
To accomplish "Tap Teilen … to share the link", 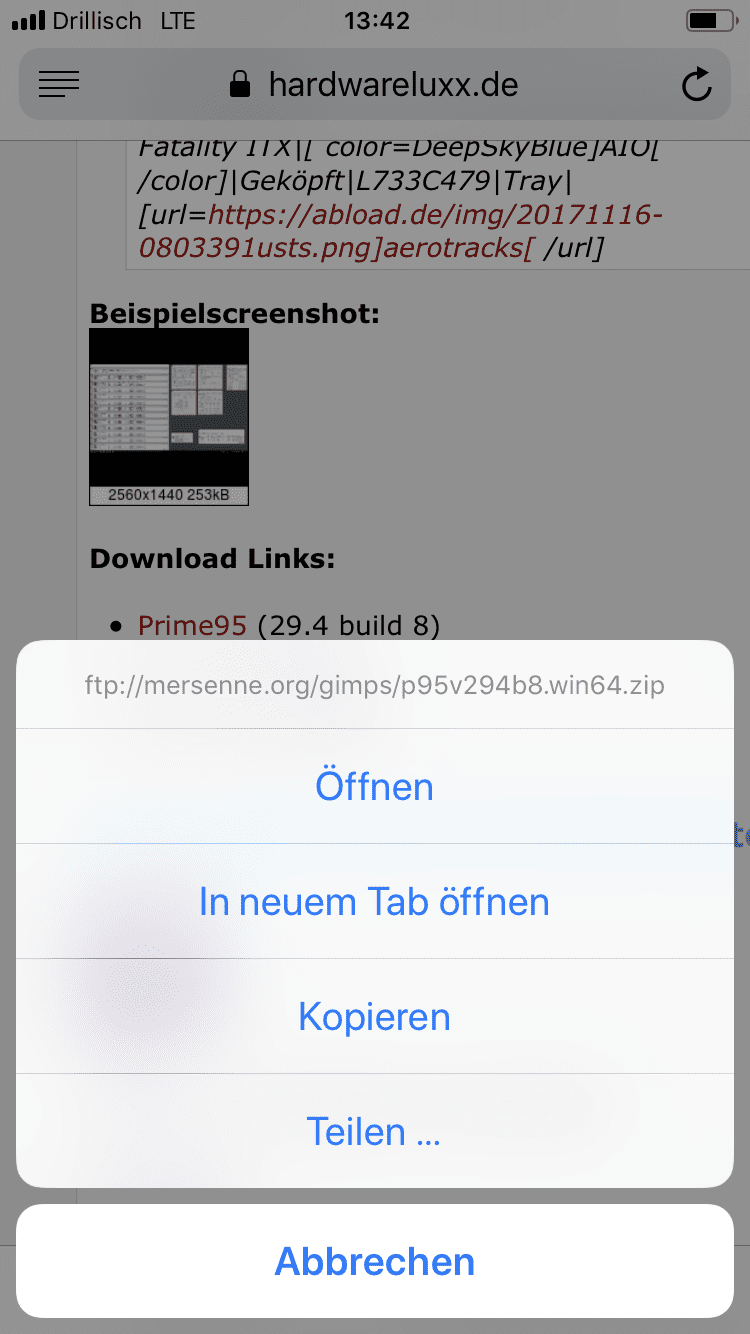I will pyautogui.click(x=374, y=1131).
